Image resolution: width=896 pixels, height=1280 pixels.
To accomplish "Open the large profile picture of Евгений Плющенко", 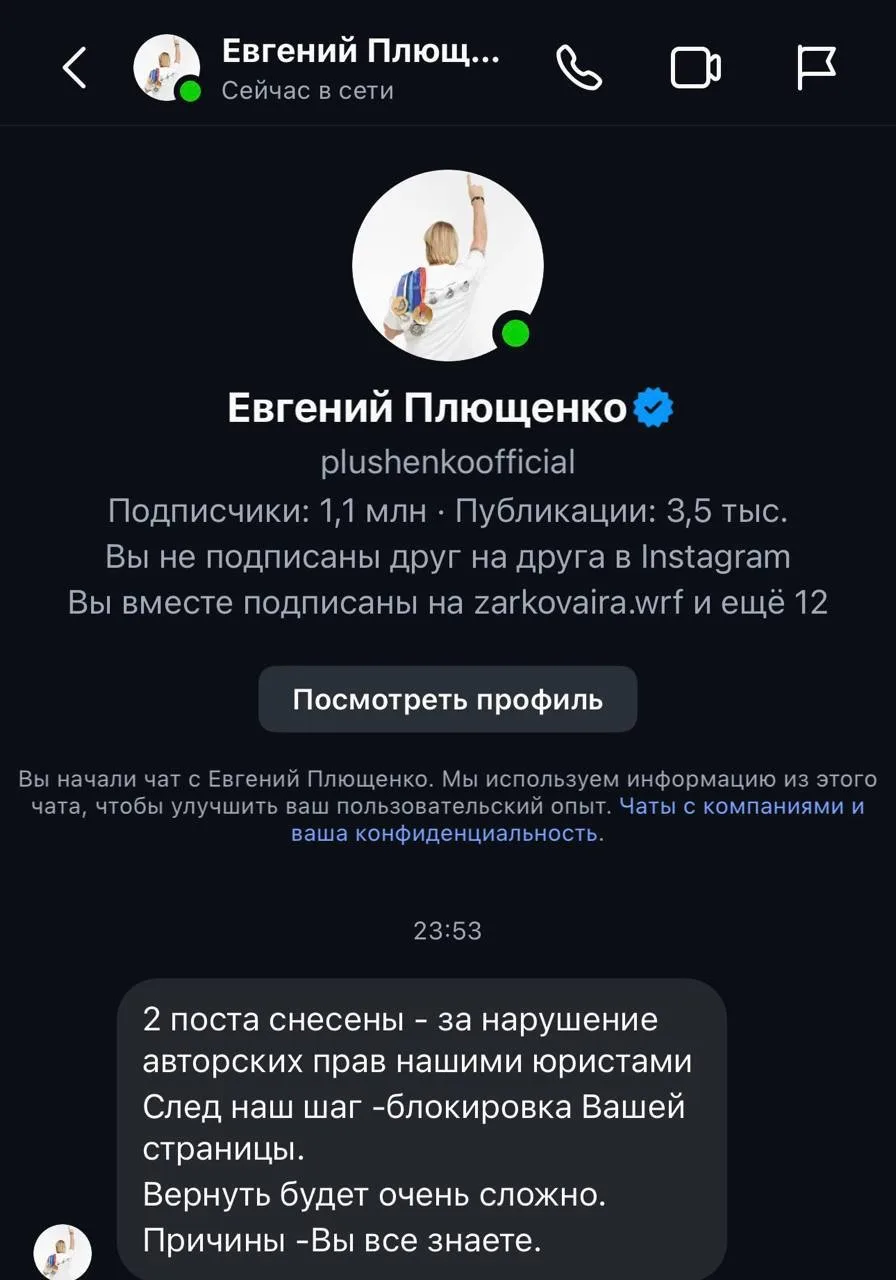I will click(x=448, y=265).
